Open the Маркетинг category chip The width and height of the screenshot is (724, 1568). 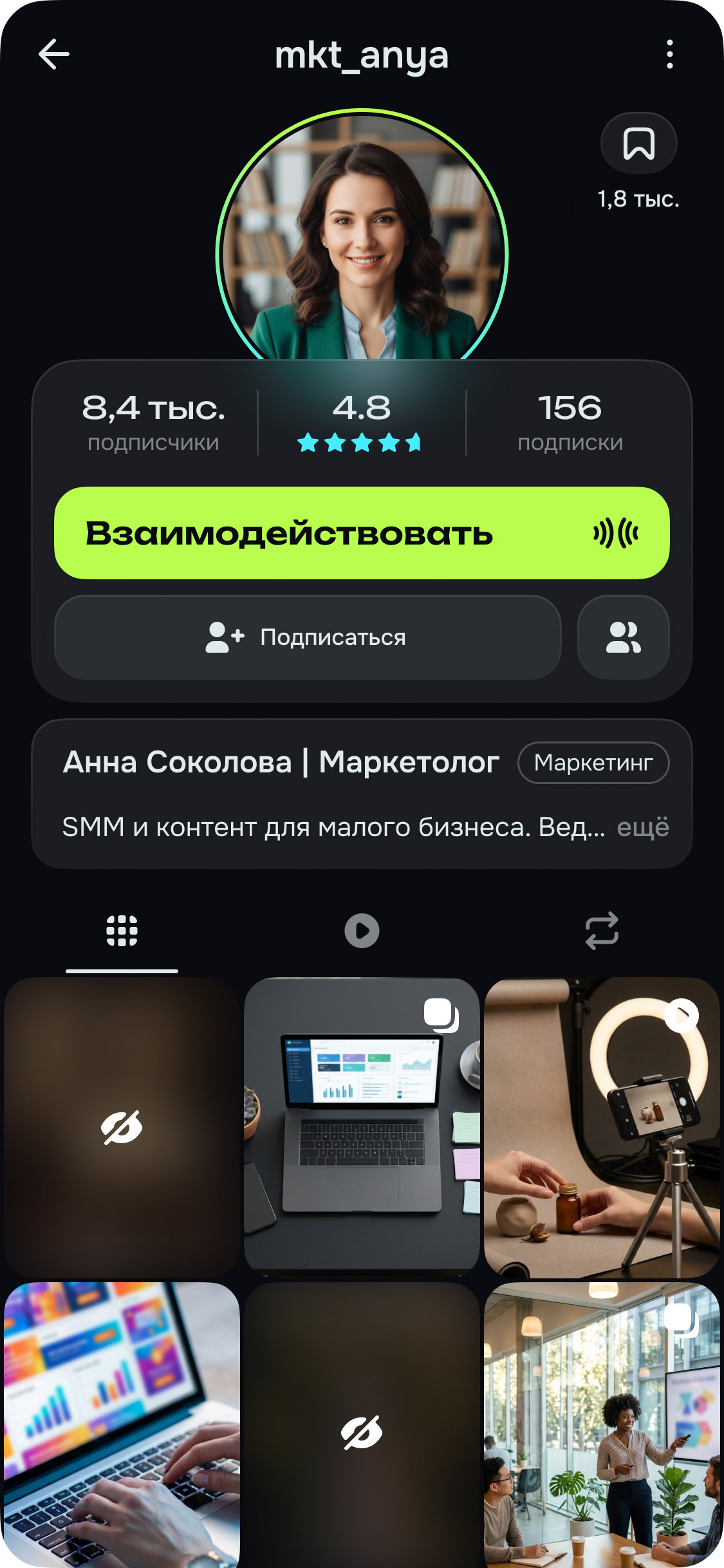click(x=593, y=763)
